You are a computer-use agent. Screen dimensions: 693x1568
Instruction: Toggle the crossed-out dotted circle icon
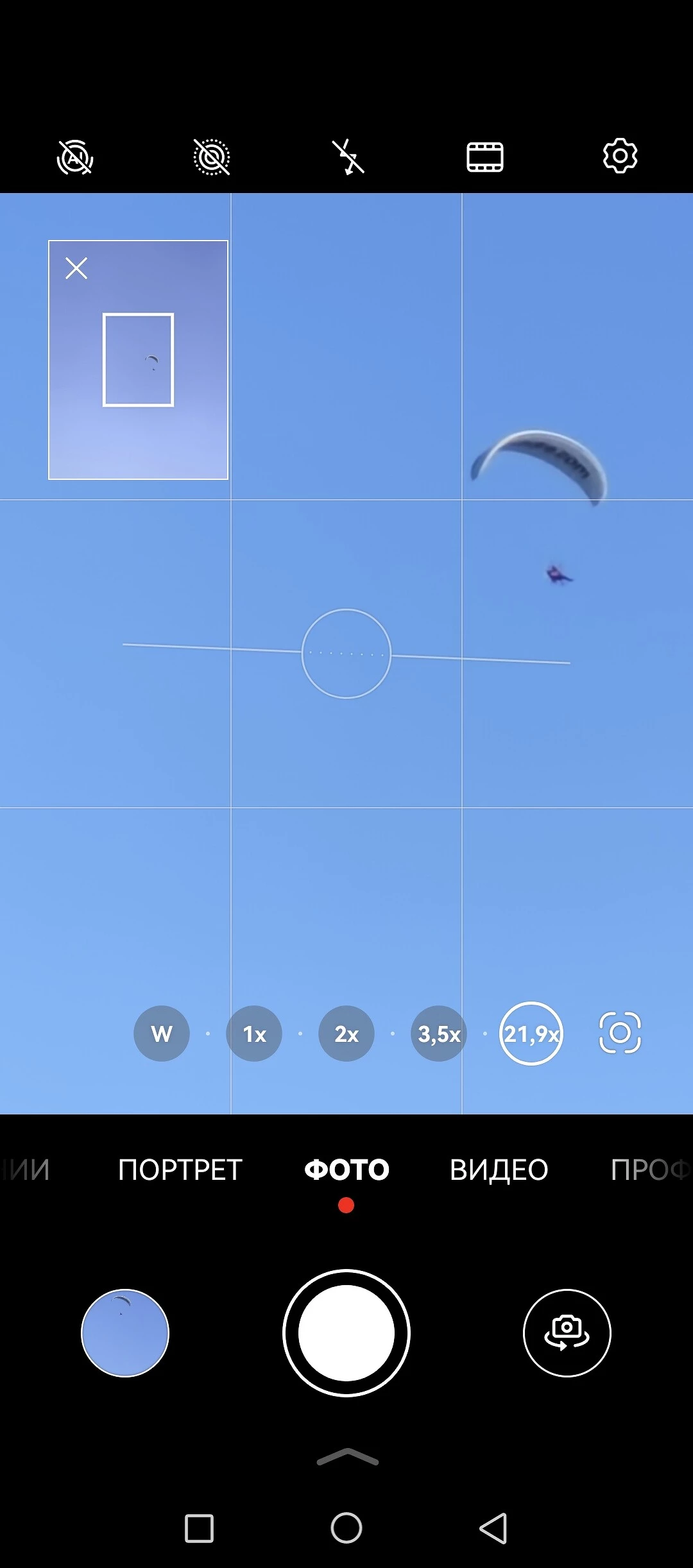pyautogui.click(x=212, y=157)
